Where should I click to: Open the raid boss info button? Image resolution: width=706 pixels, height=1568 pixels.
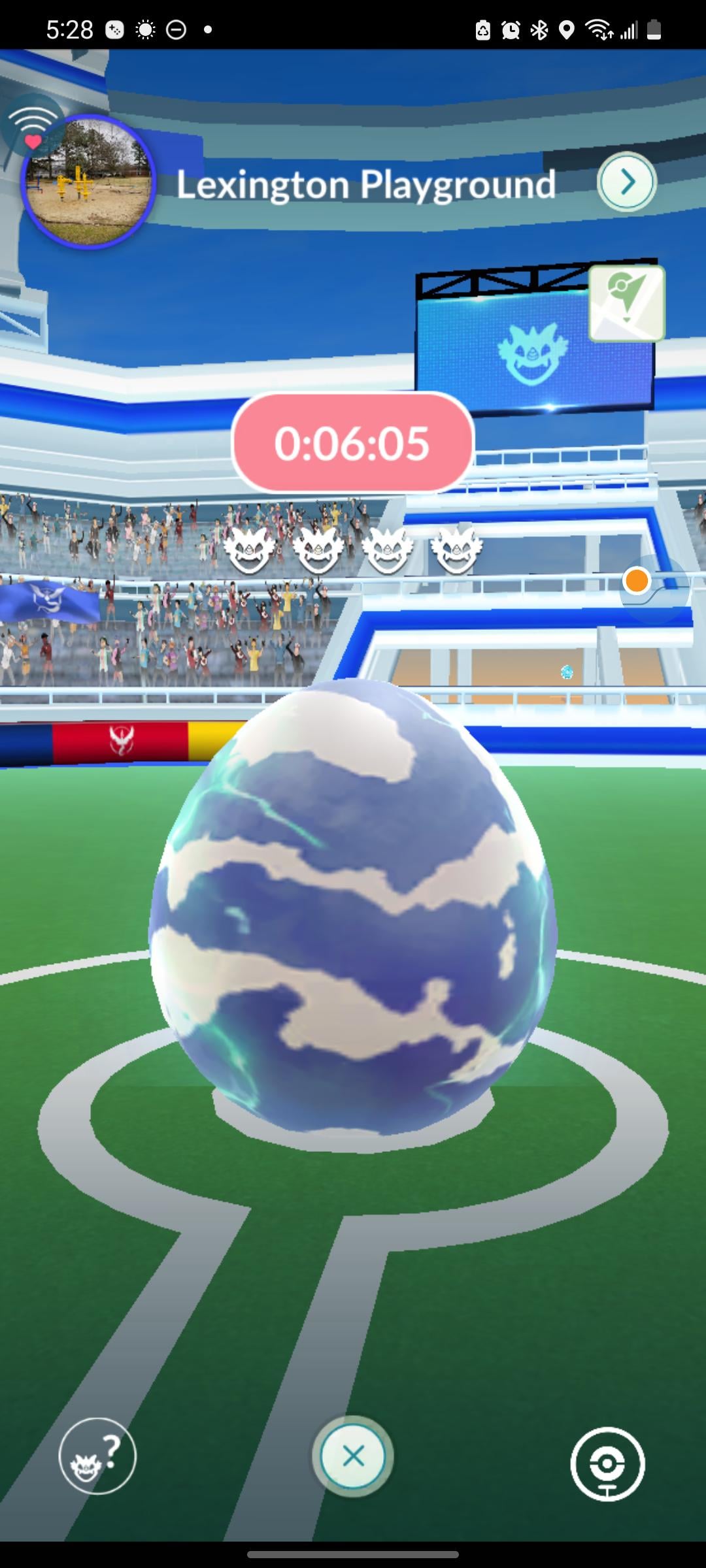pos(97,1456)
